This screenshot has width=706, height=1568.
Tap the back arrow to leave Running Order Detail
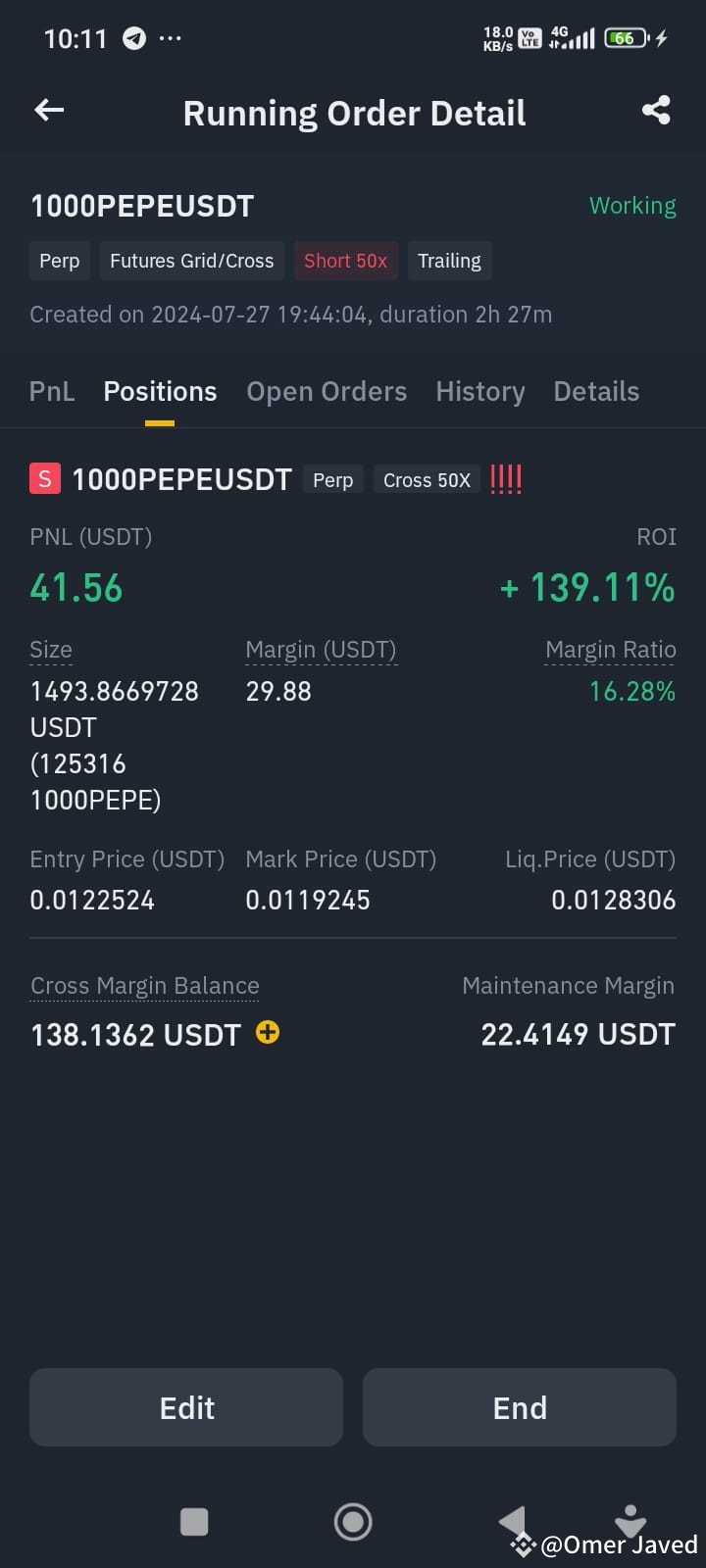48,110
